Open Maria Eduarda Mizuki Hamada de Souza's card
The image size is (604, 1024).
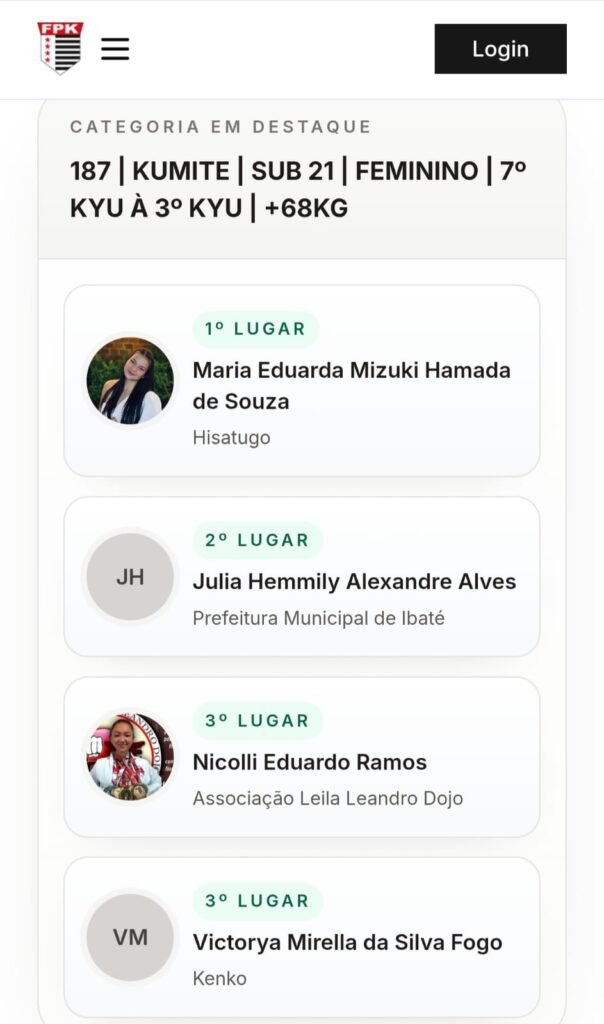(x=302, y=381)
